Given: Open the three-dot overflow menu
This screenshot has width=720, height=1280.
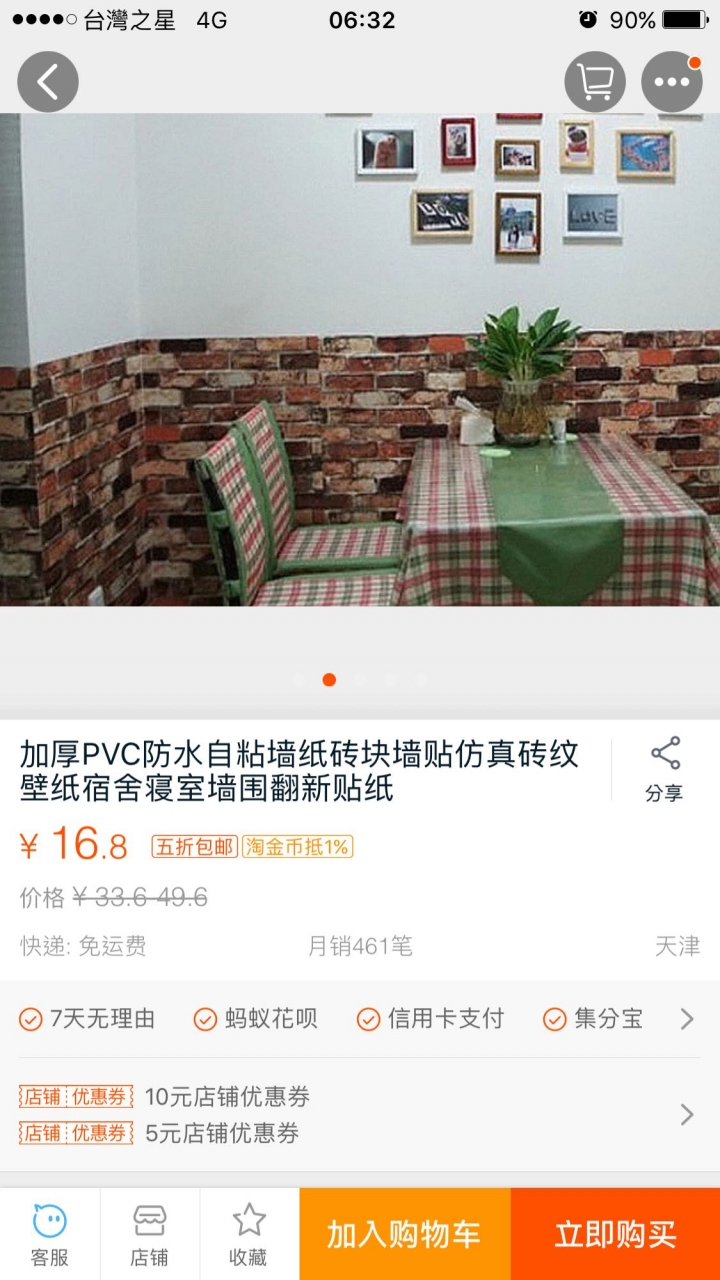Looking at the screenshot, I should pyautogui.click(x=672, y=82).
